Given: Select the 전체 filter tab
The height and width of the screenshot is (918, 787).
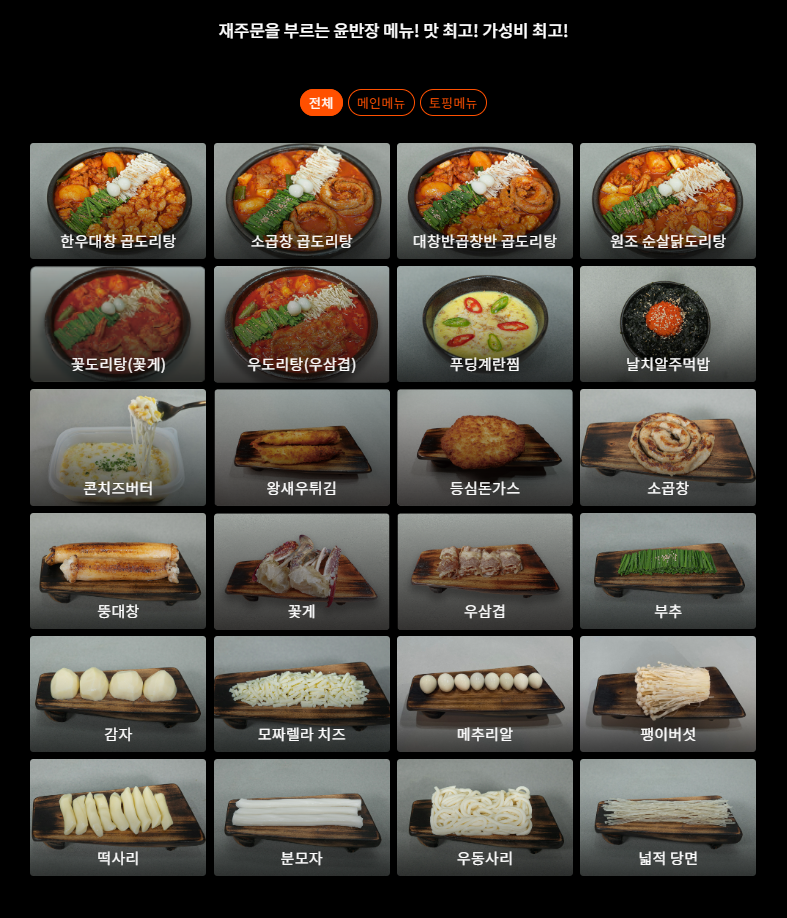Looking at the screenshot, I should pos(321,103).
